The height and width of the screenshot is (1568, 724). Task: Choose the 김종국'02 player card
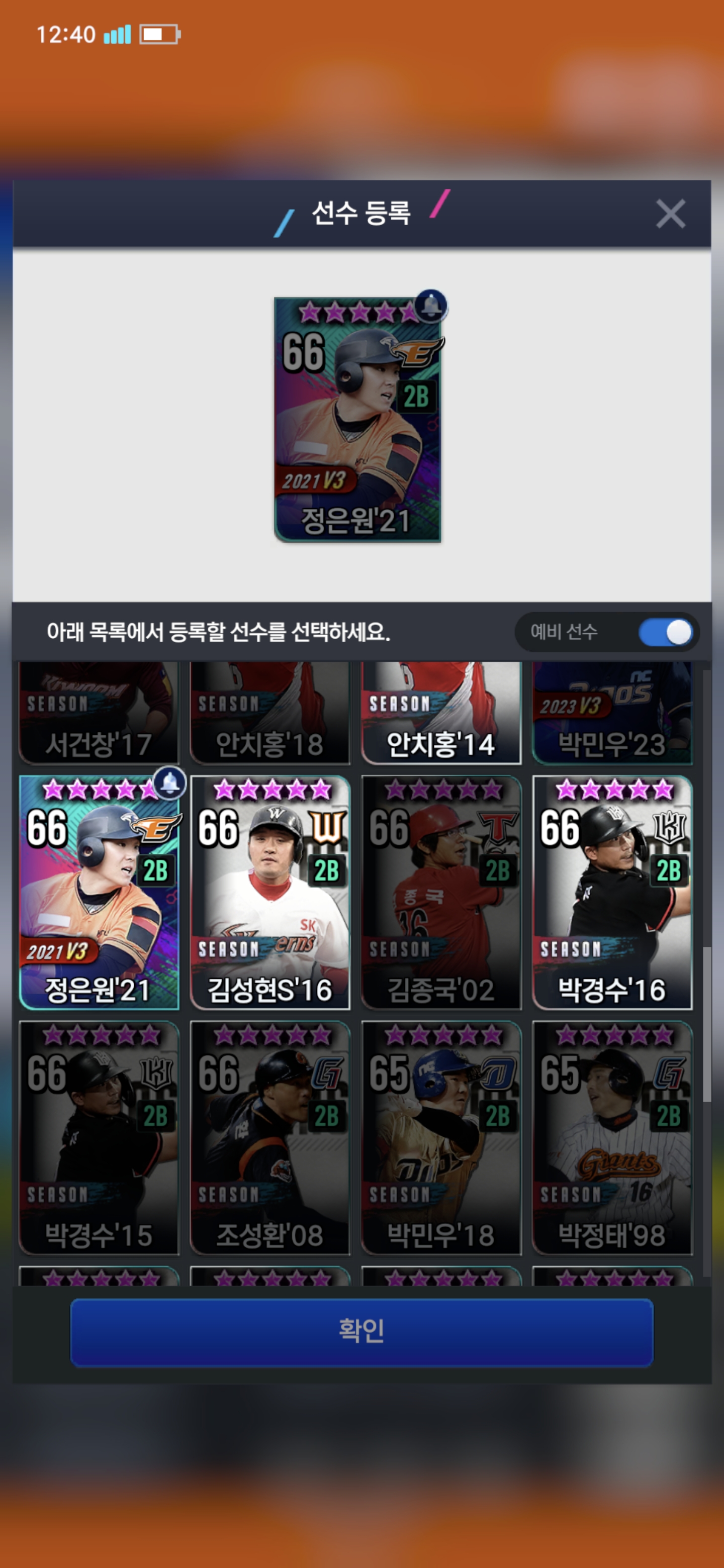pyautogui.click(x=441, y=892)
